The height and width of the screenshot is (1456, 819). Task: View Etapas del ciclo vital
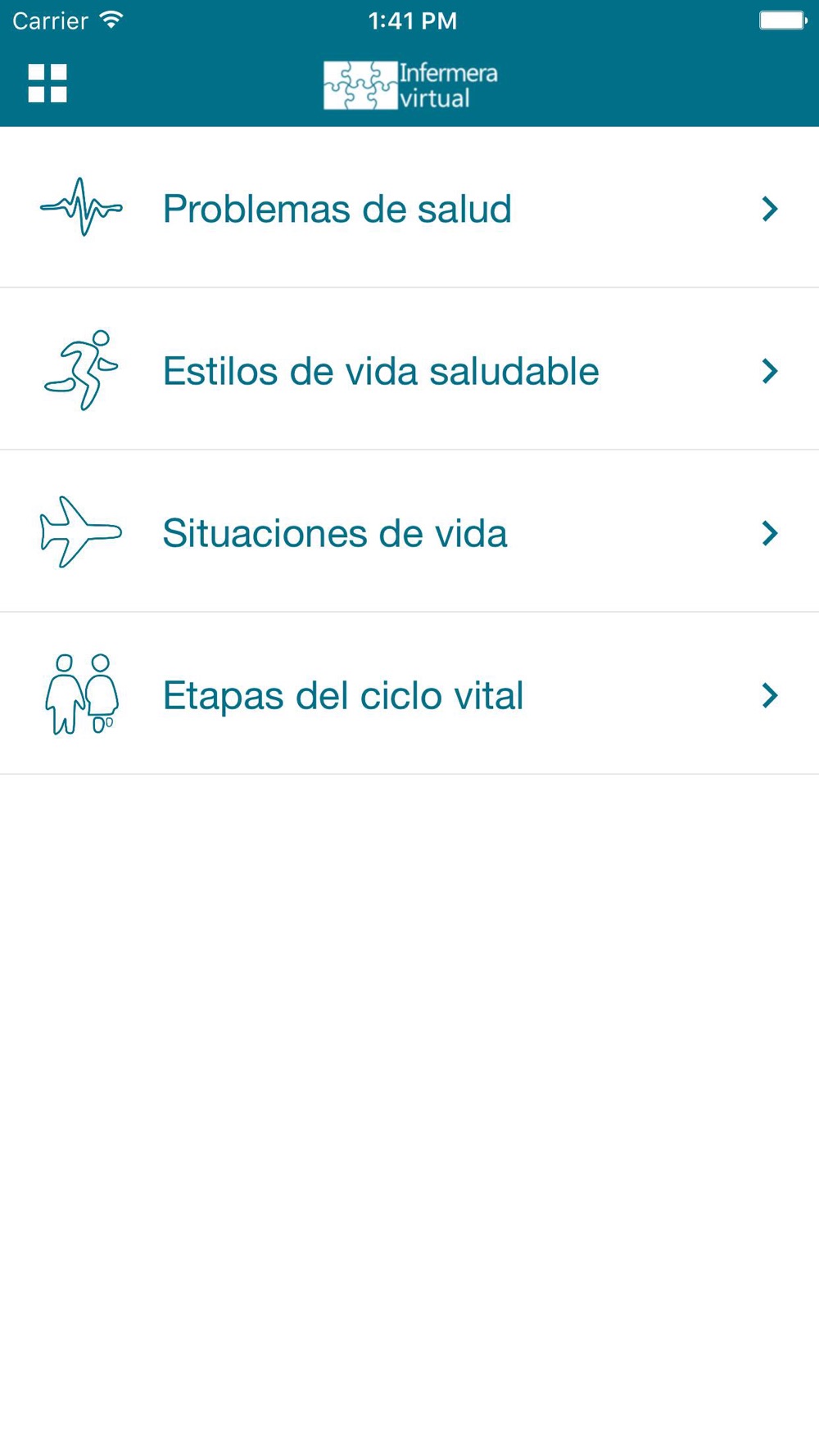[343, 695]
